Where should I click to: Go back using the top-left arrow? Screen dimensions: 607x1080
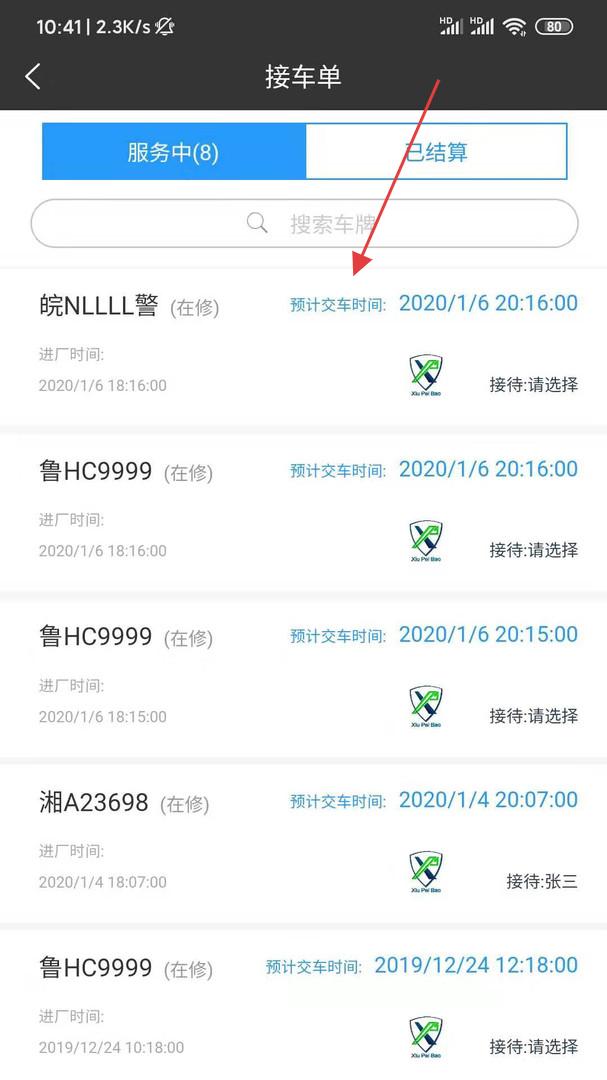coord(33,76)
